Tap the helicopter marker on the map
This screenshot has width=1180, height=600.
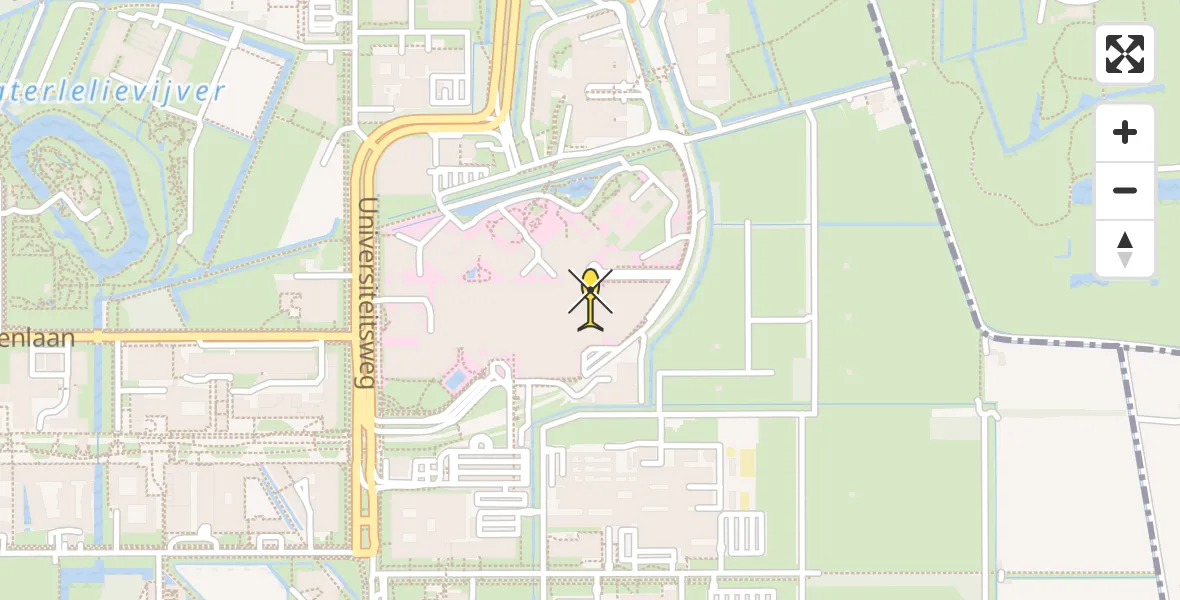[591, 298]
